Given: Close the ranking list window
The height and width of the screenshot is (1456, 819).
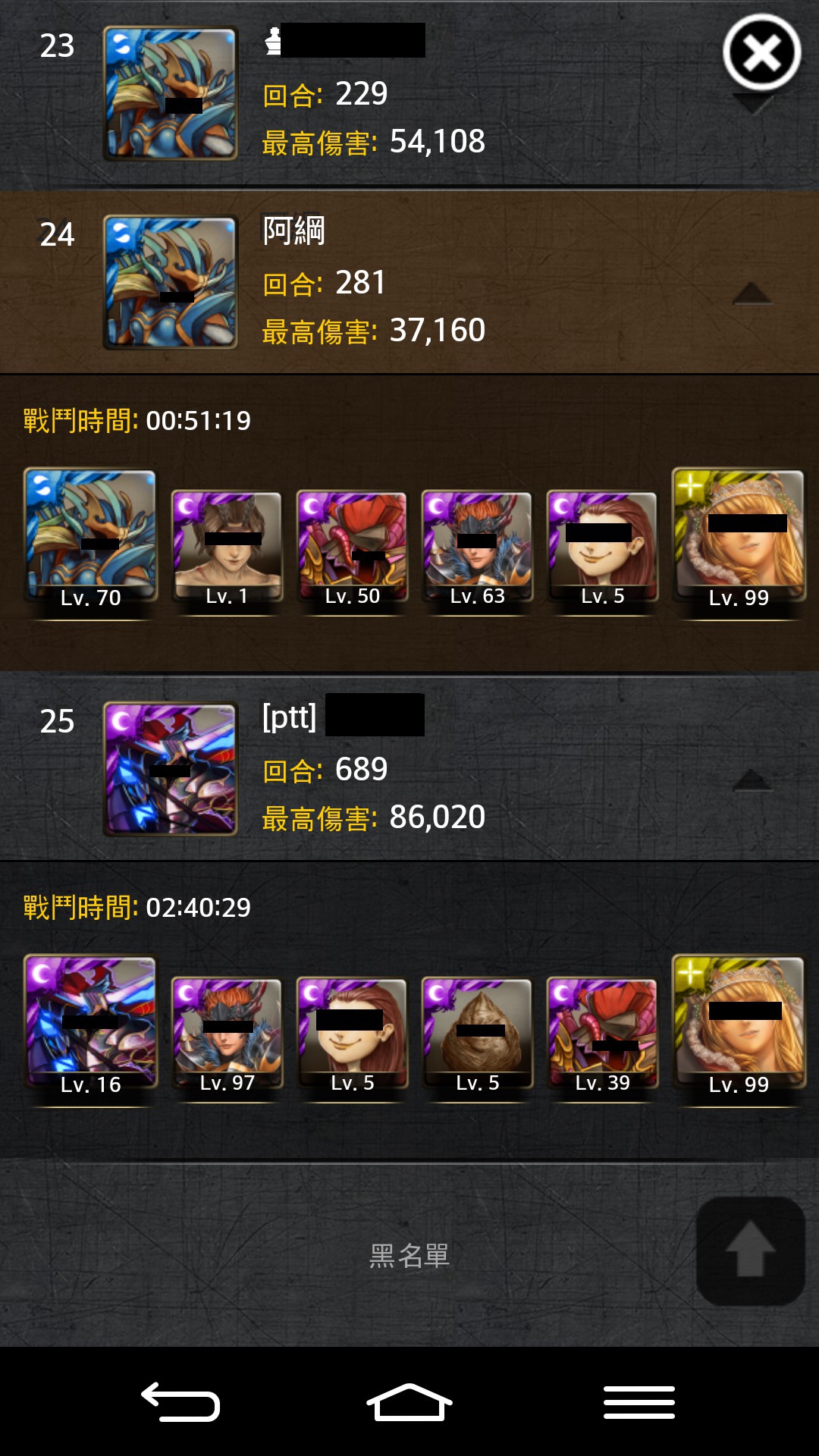Looking at the screenshot, I should click(761, 53).
